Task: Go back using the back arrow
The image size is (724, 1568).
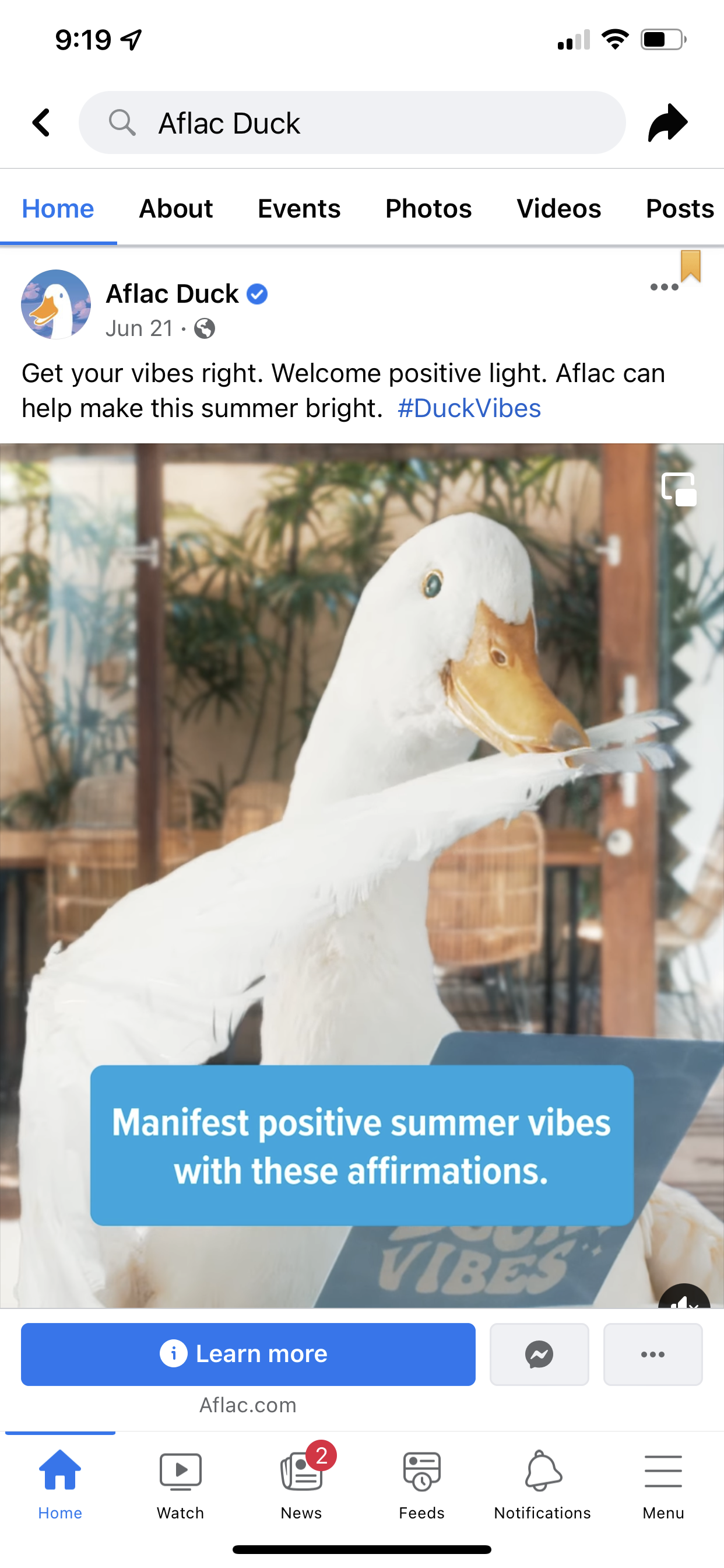Action: 41,123
